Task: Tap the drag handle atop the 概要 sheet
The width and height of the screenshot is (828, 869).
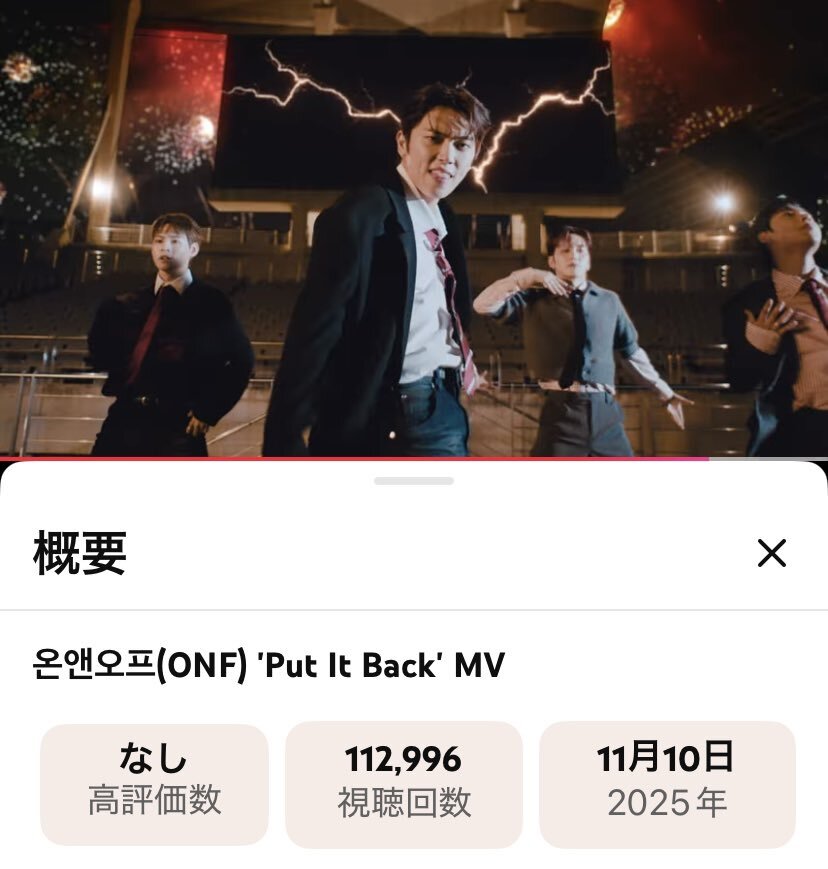Action: 414,481
